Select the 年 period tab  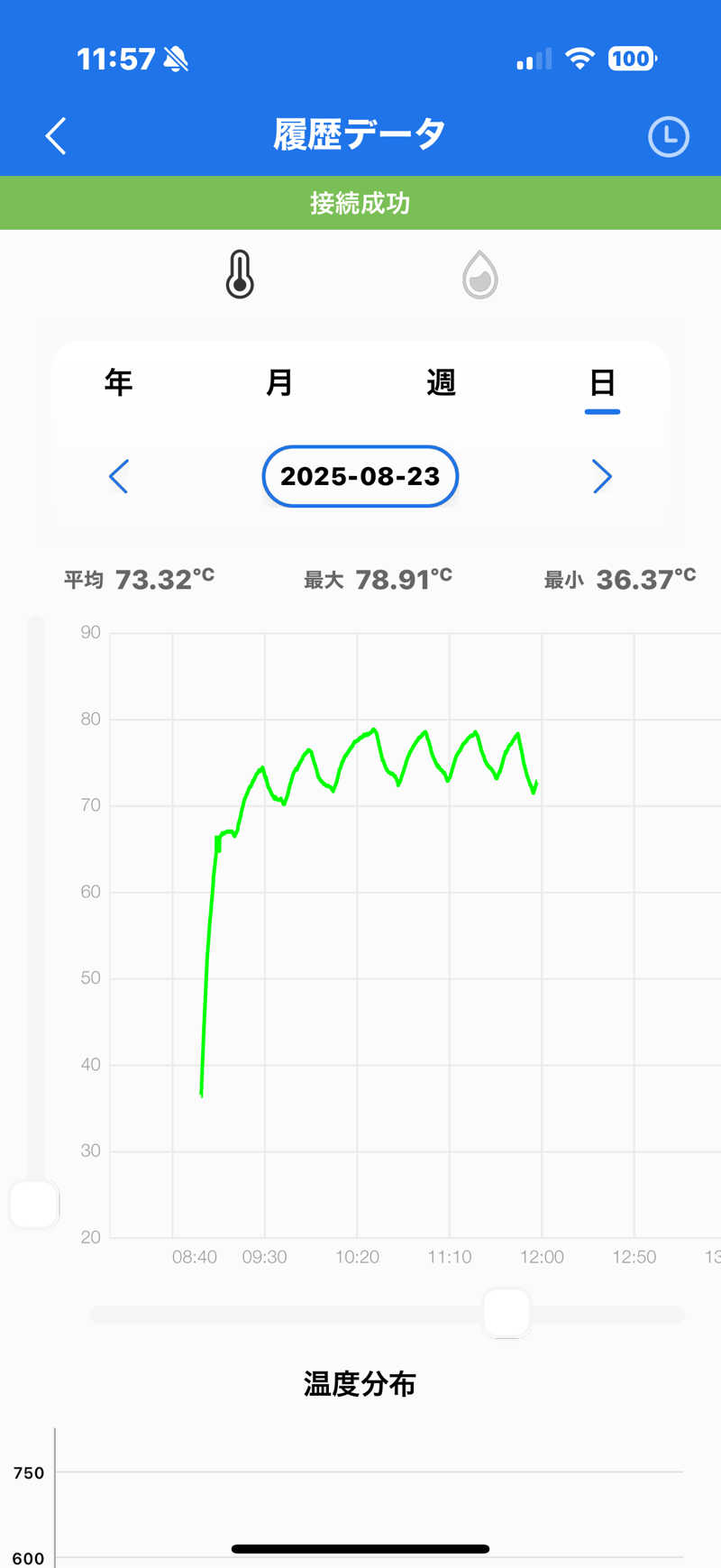click(x=118, y=382)
